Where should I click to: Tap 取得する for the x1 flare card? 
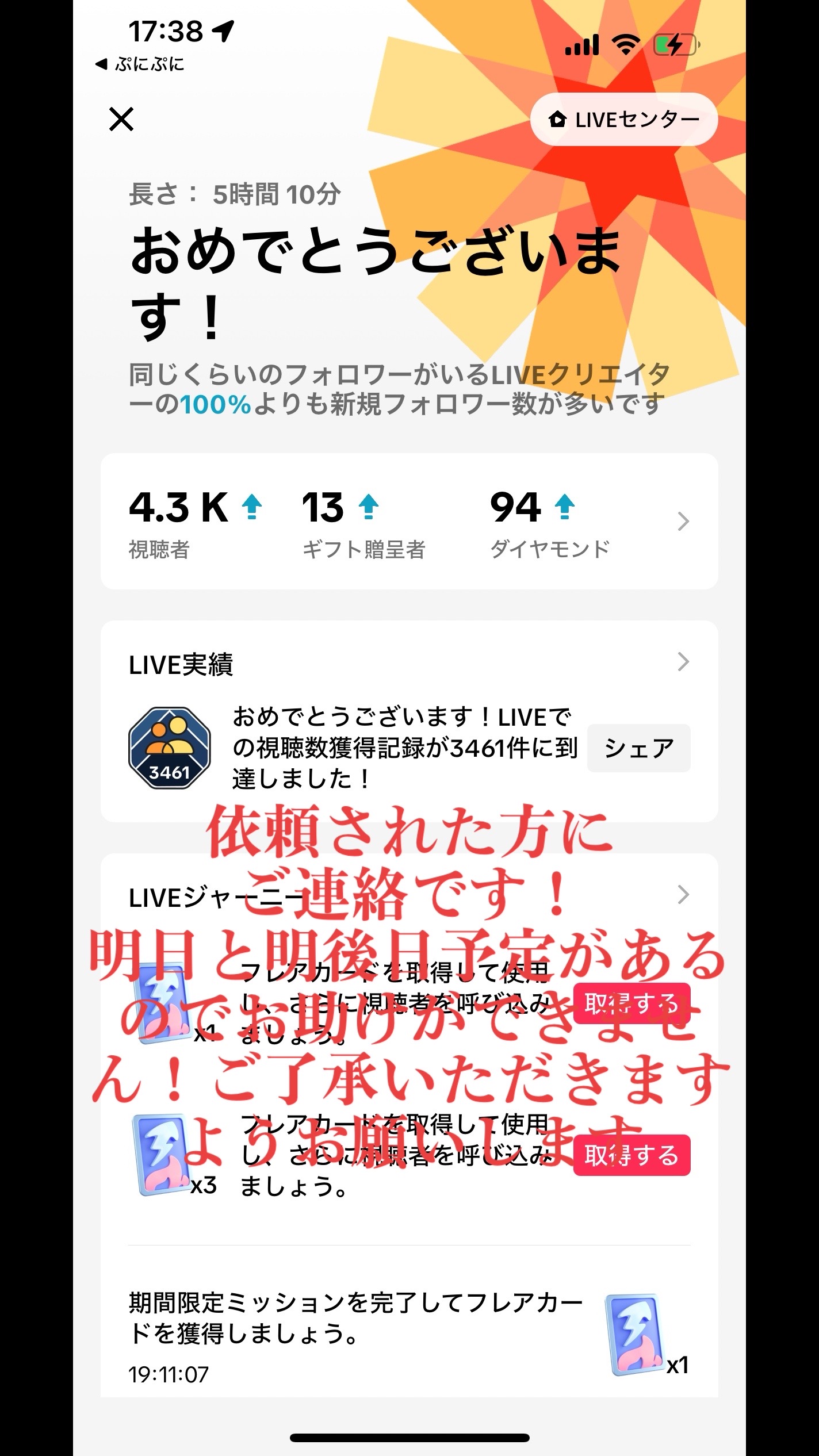click(x=632, y=1003)
